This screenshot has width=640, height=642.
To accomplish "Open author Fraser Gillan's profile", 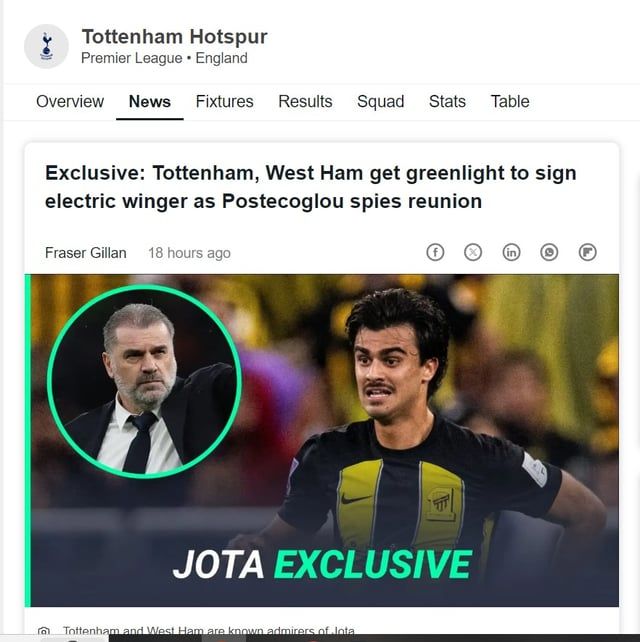I will tap(86, 253).
